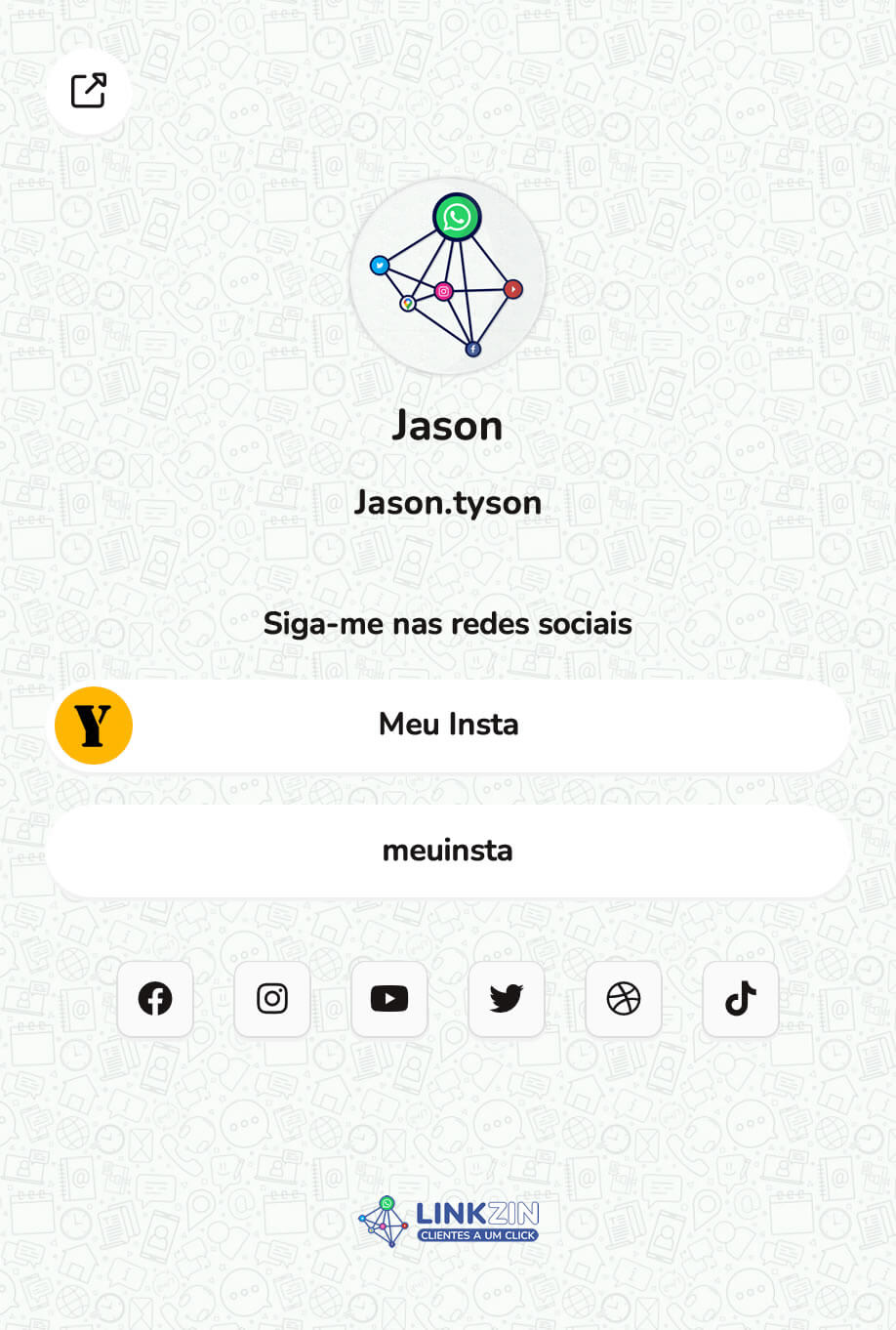896x1330 pixels.
Task: Open the Instagram profile icon
Action: click(272, 998)
